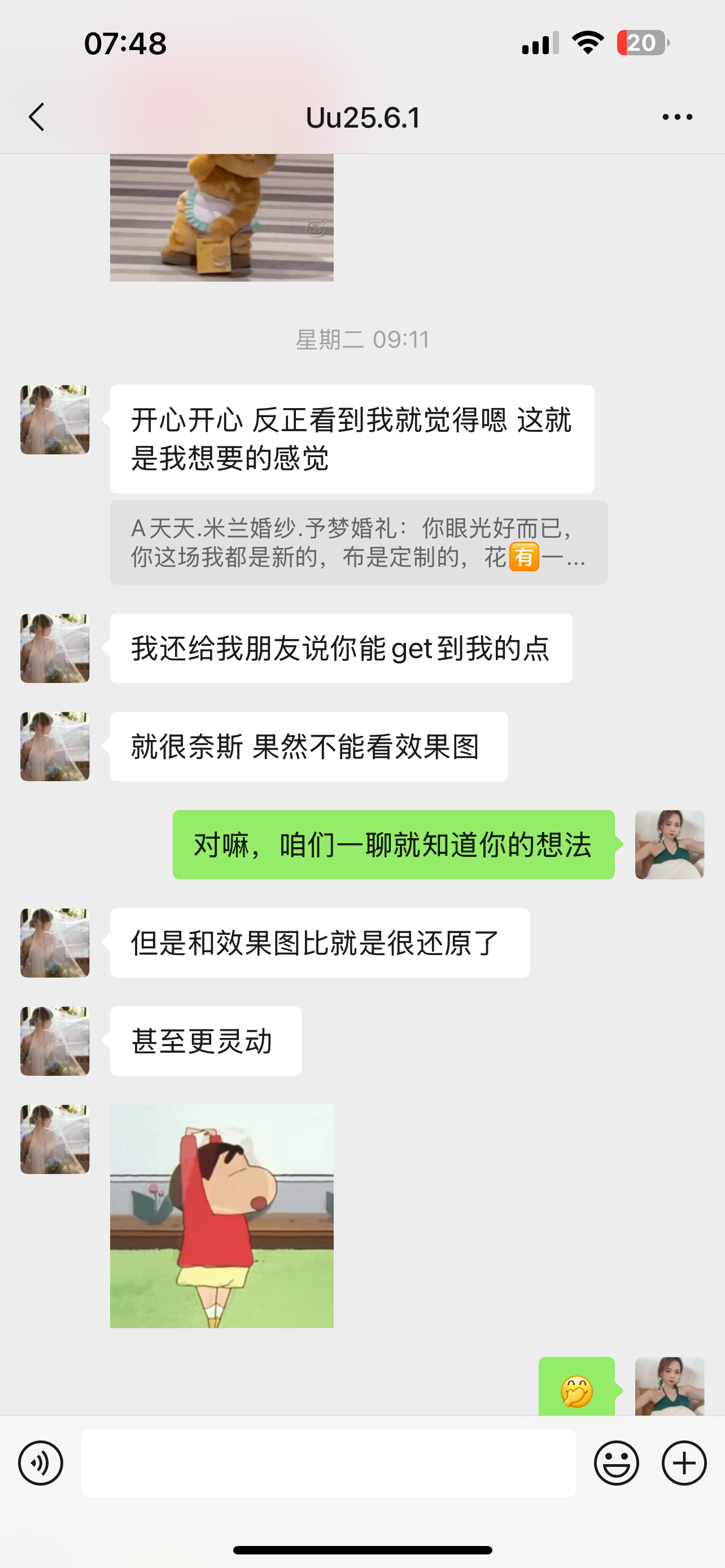This screenshot has width=725, height=1568.
Task: View the Crayon Shin-chan sticker
Action: tap(221, 1216)
